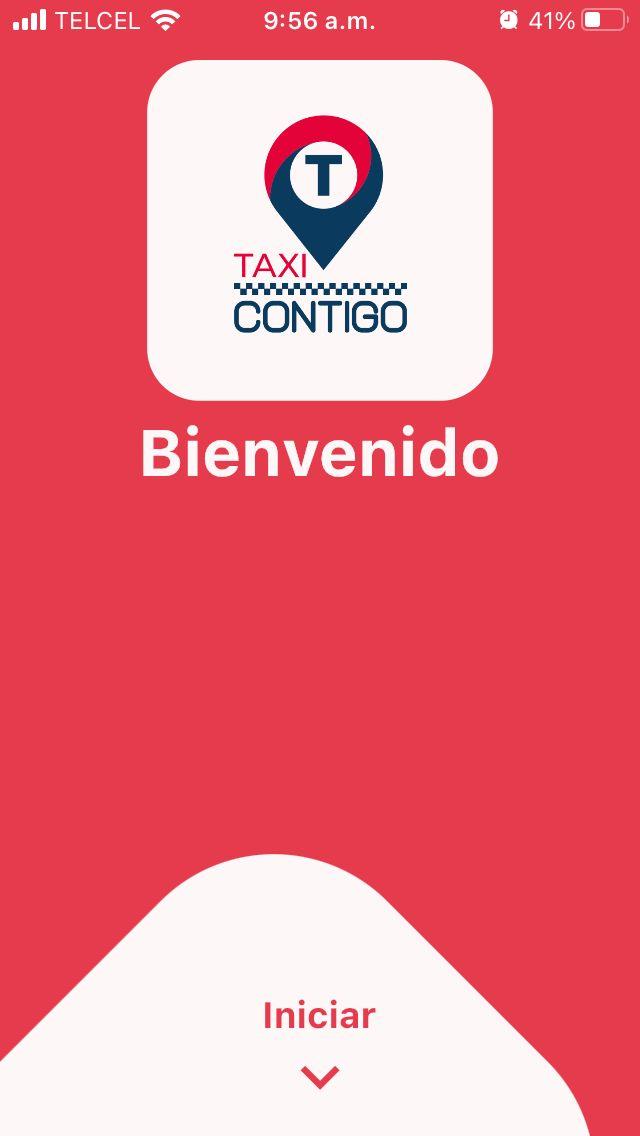
Task: Tap the down chevron below Iniciar
Action: [320, 1077]
